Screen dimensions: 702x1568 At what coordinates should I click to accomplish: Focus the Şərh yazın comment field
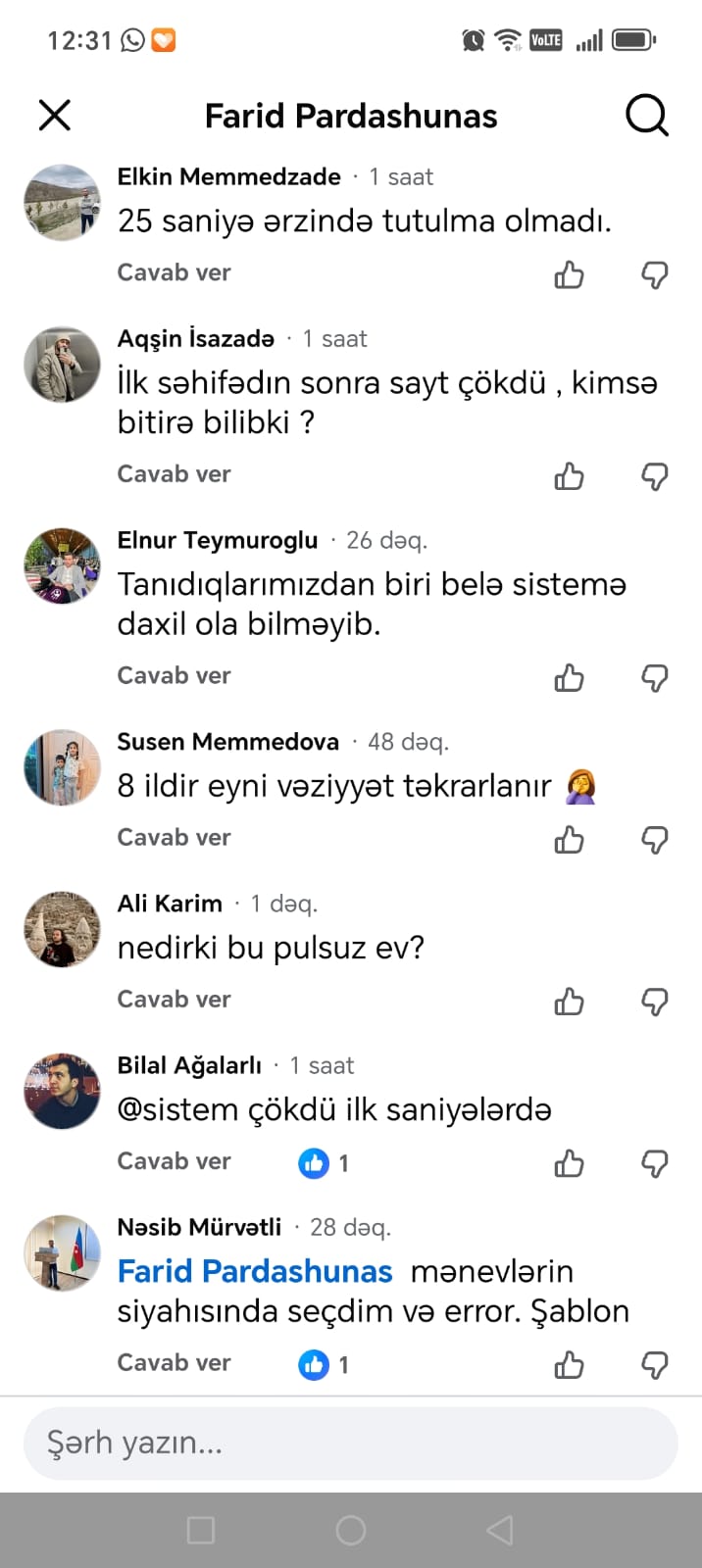(x=350, y=1443)
